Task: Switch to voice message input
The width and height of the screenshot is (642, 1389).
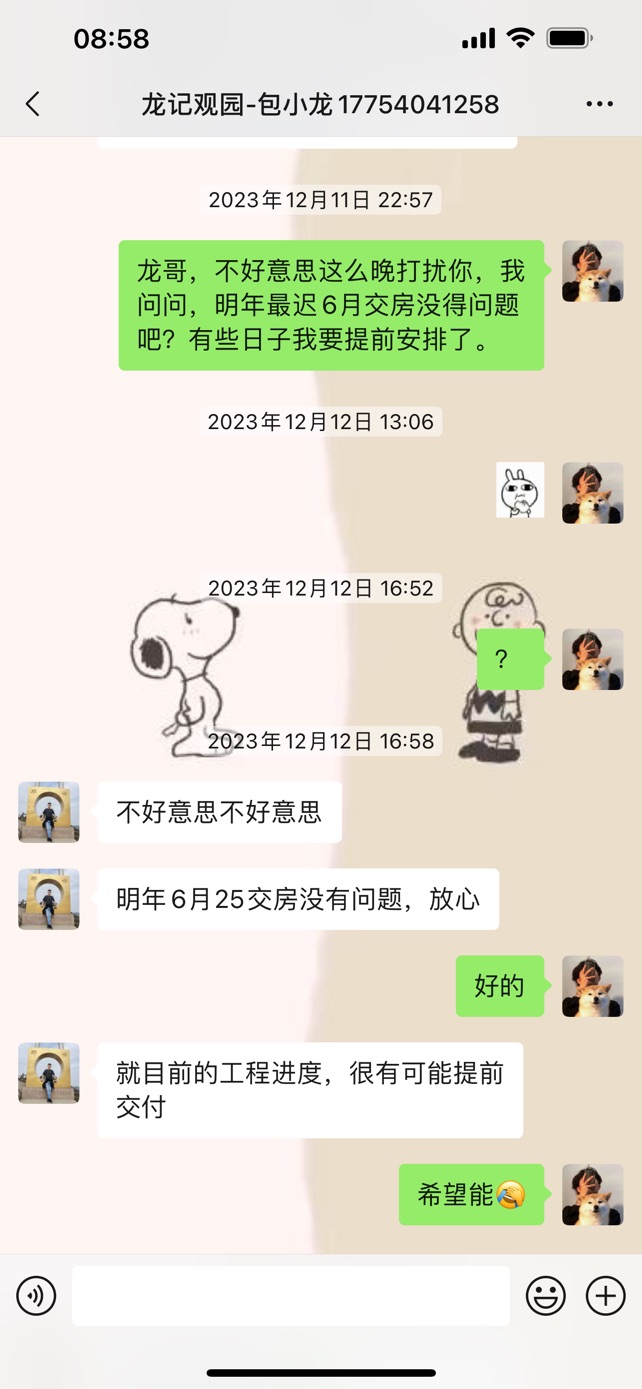Action: tap(36, 1296)
